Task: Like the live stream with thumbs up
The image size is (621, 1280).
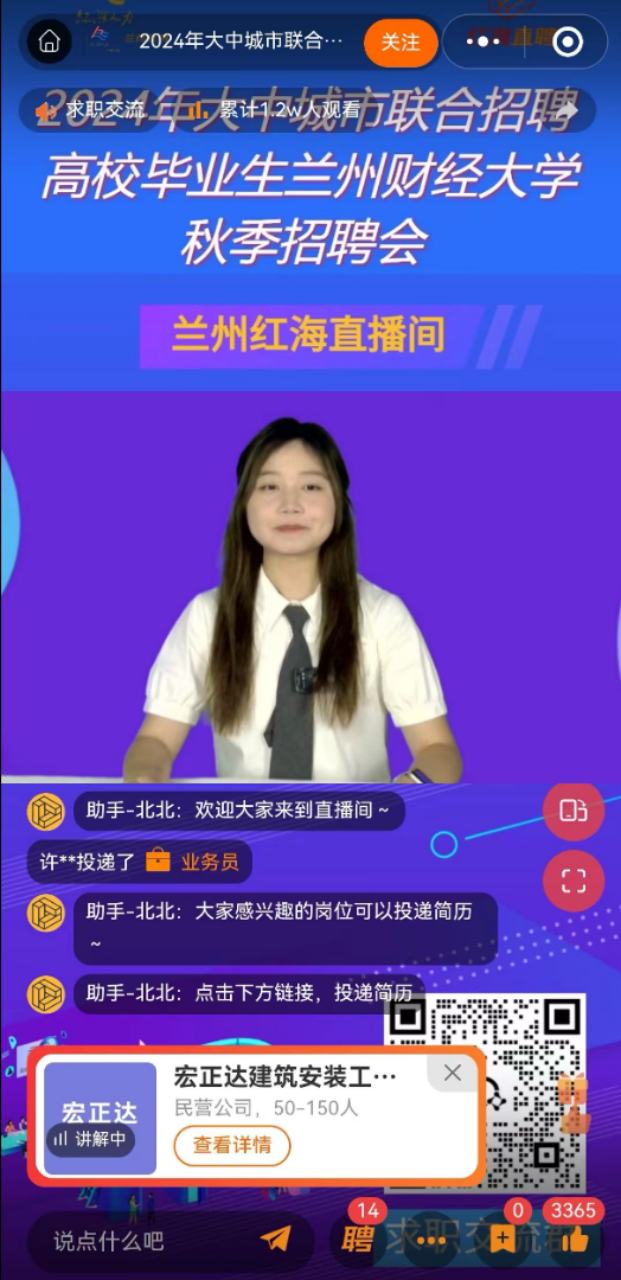Action: 574,1240
